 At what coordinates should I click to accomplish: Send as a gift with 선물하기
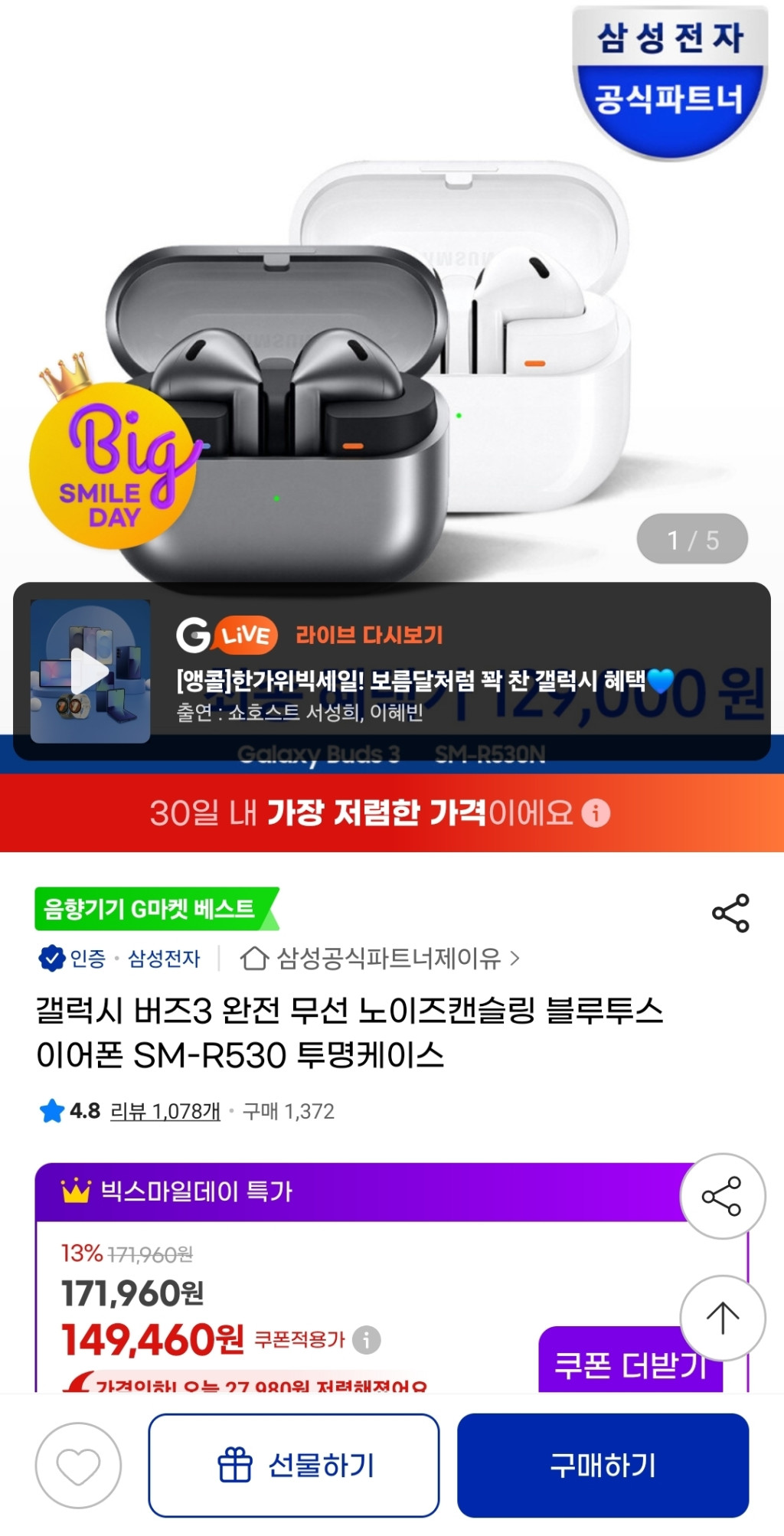pos(294,1466)
